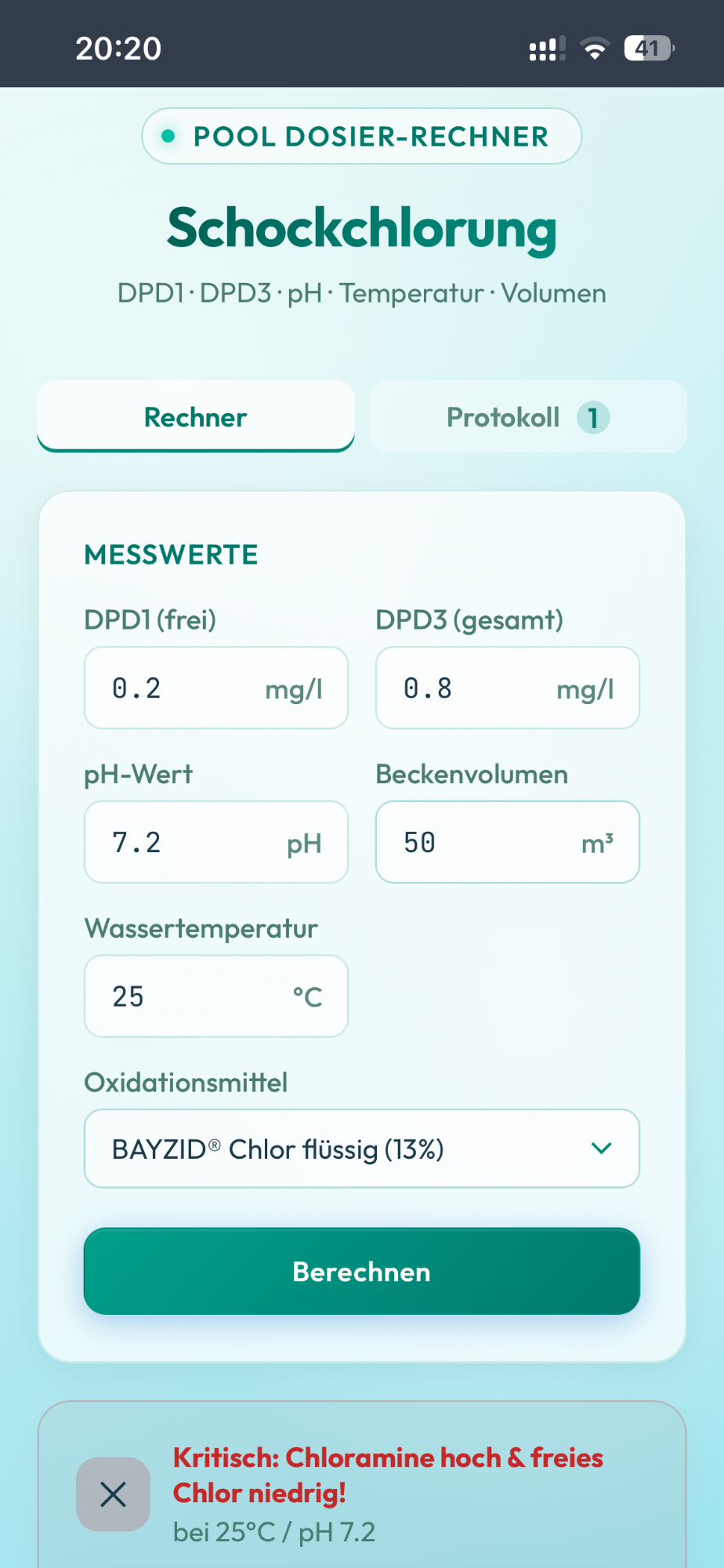Dismiss the Kritisch chloramine warning
The width and height of the screenshot is (724, 1568).
coord(114,1494)
